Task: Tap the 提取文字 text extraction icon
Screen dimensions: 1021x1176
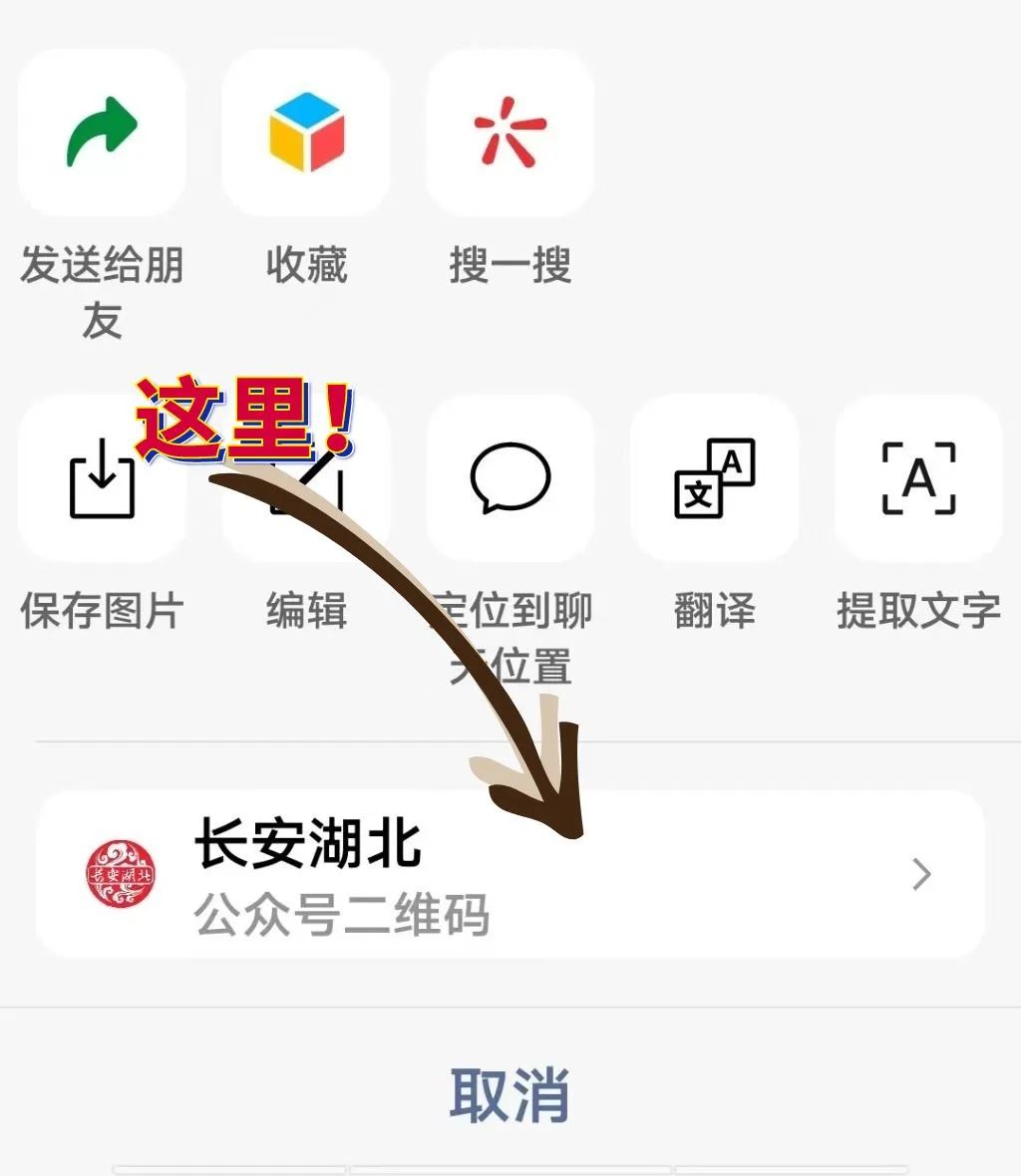Action: [x=916, y=481]
